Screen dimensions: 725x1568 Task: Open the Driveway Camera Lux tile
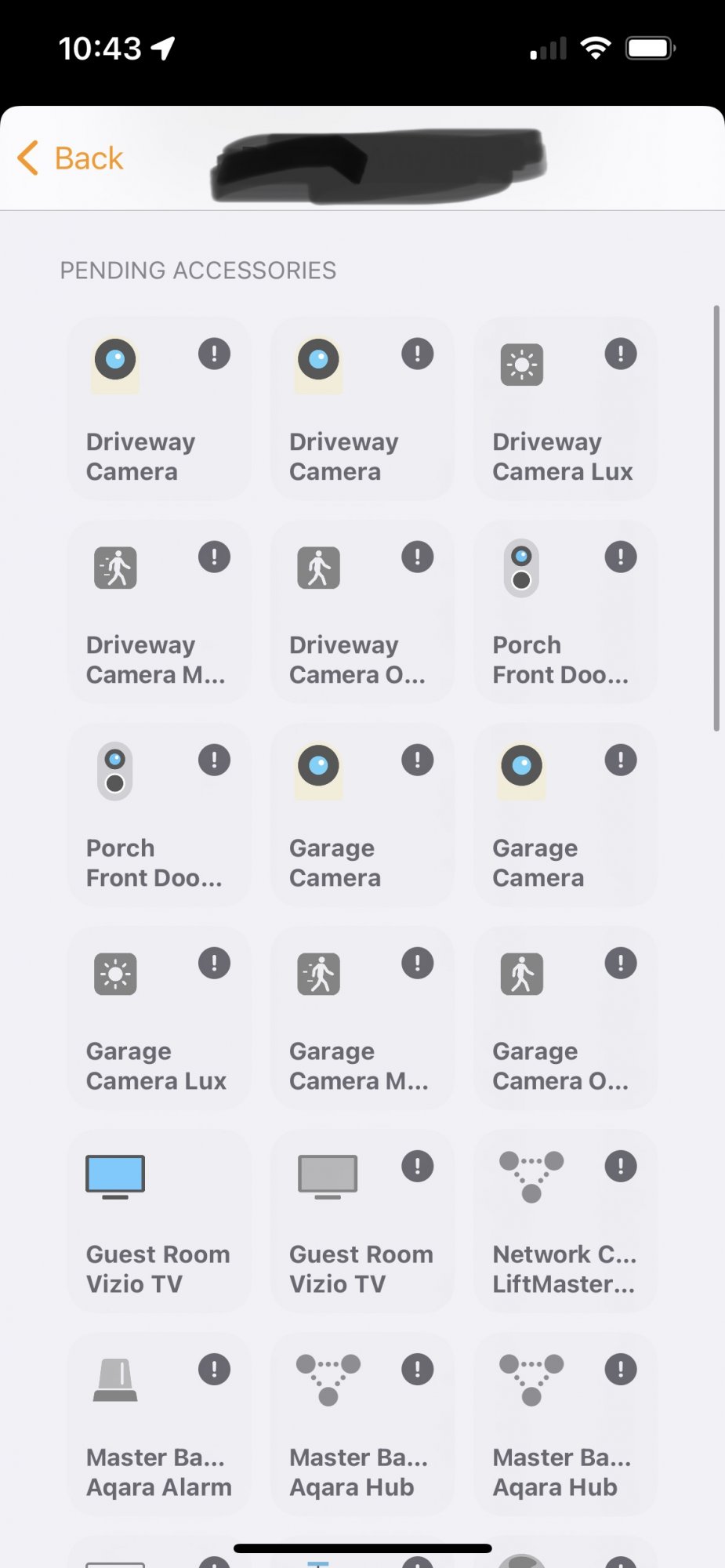pos(565,408)
